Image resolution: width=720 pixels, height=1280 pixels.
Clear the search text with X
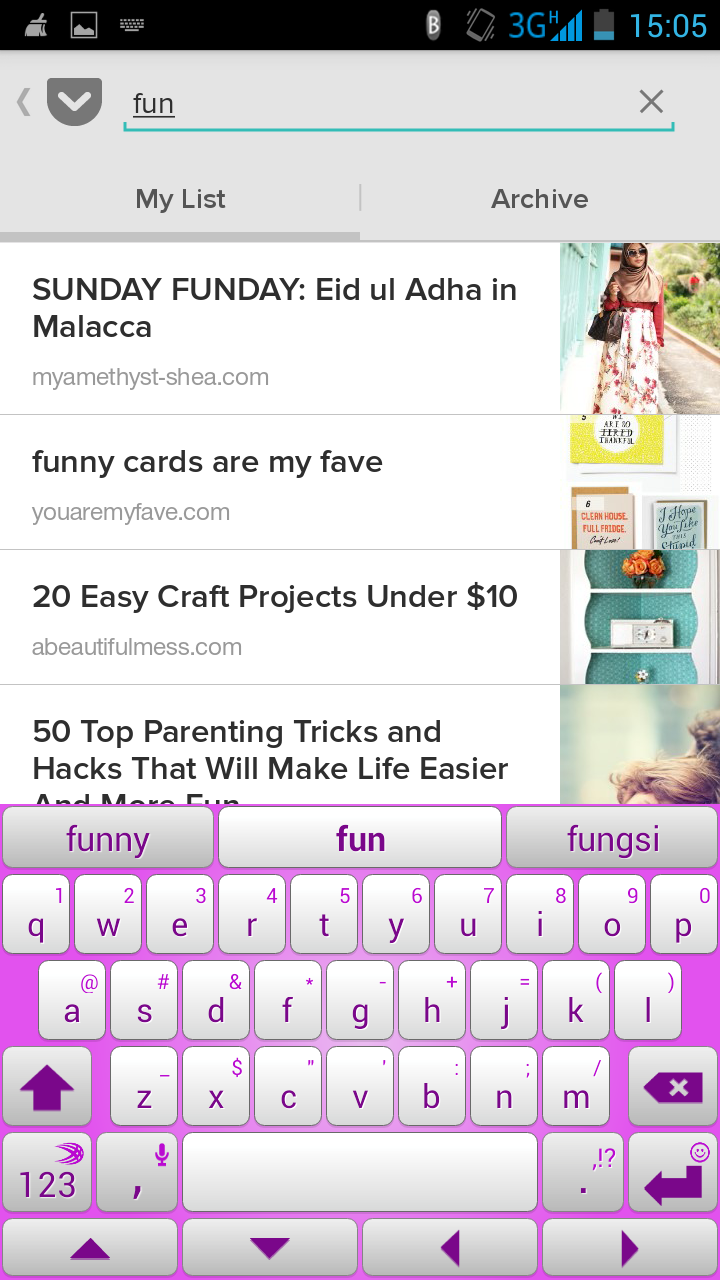click(651, 101)
